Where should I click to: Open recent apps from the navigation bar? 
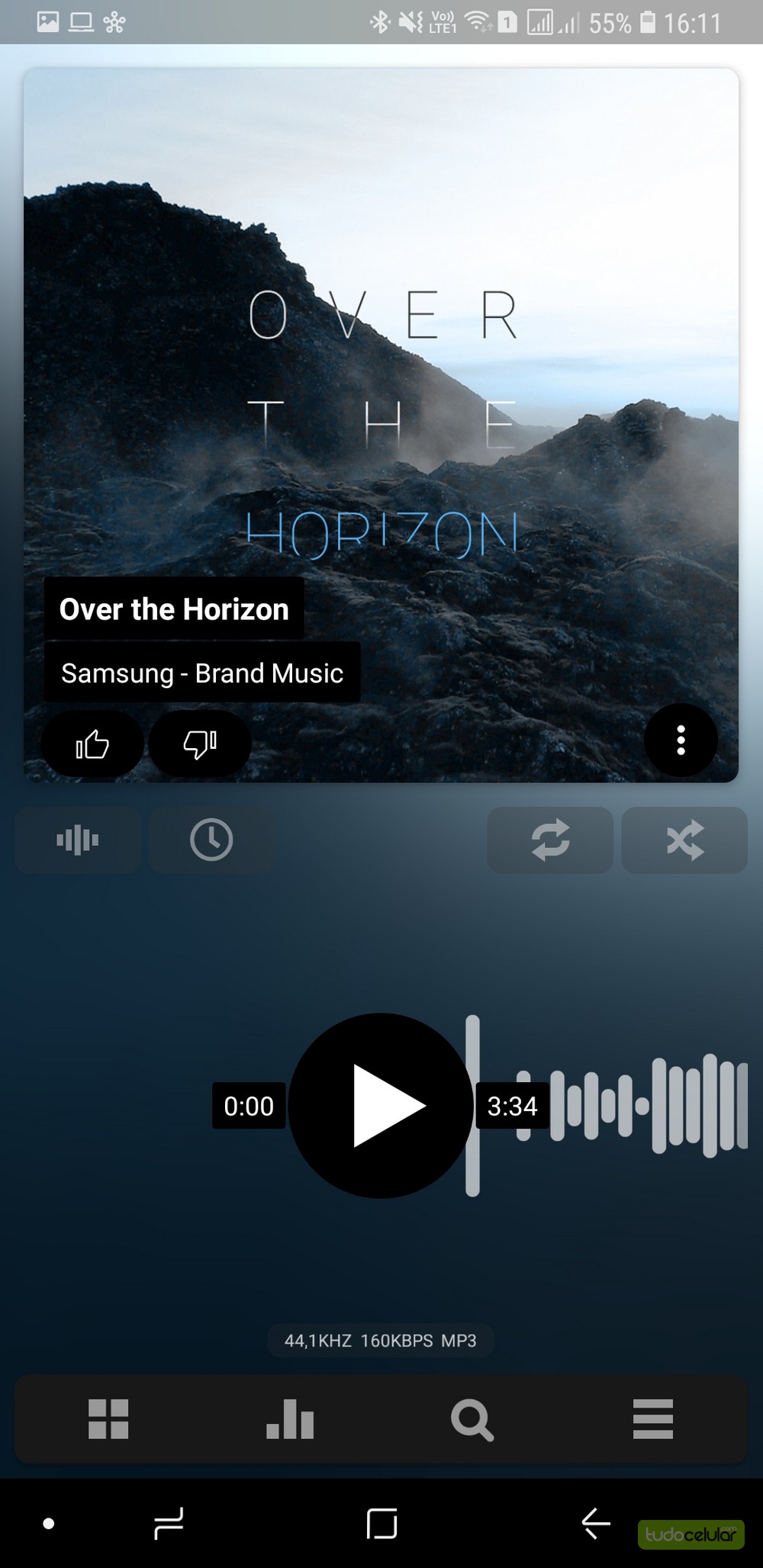point(169,1524)
